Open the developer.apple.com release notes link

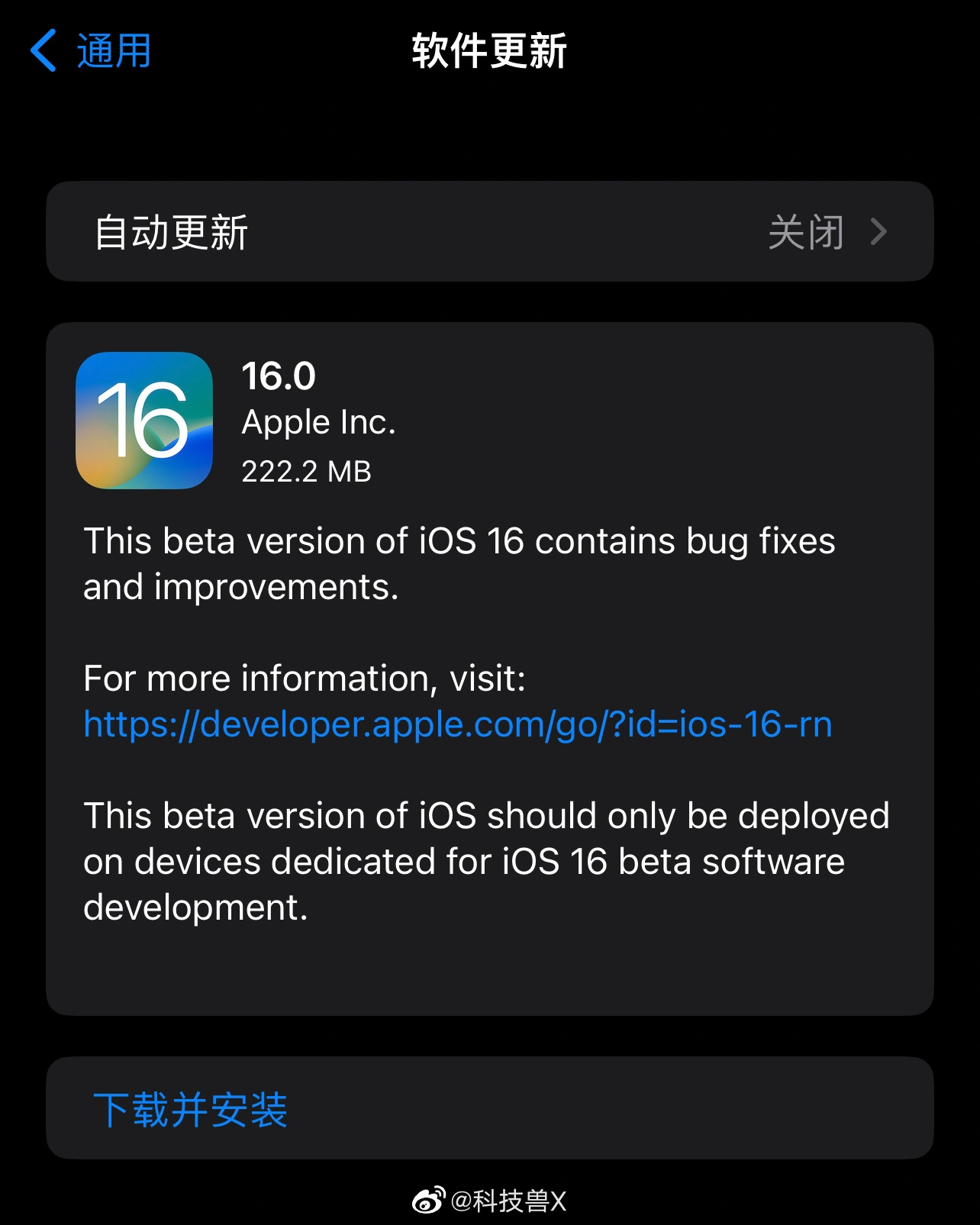(x=458, y=724)
